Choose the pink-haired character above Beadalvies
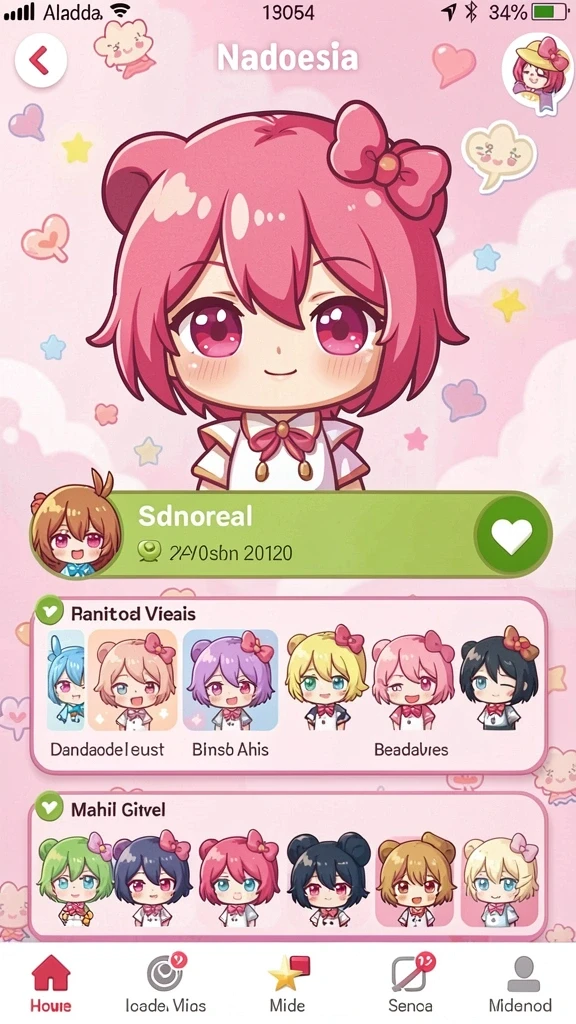Screen dimensions: 576x1024 pyautogui.click(x=413, y=680)
